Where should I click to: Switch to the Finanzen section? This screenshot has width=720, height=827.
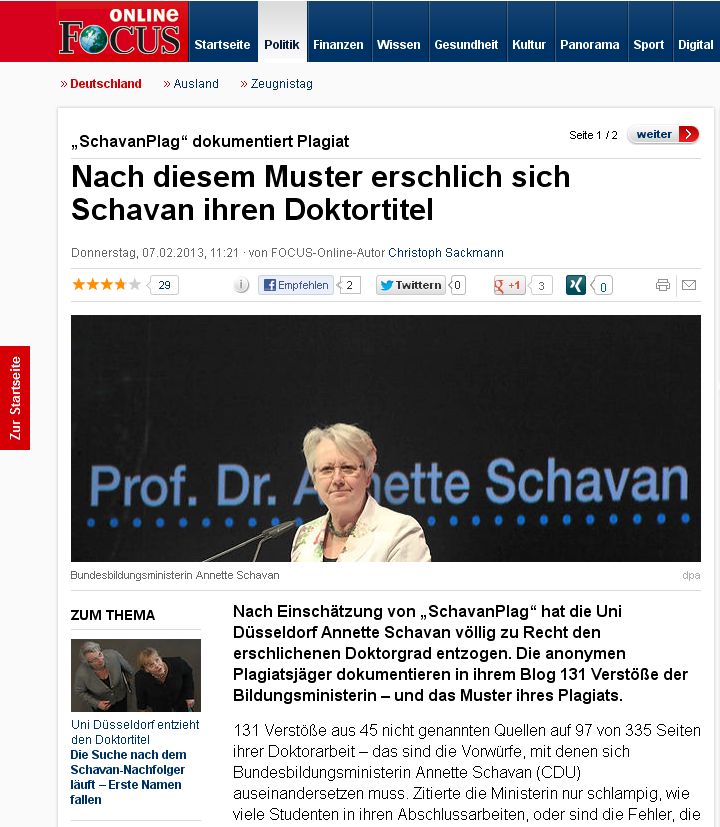338,45
